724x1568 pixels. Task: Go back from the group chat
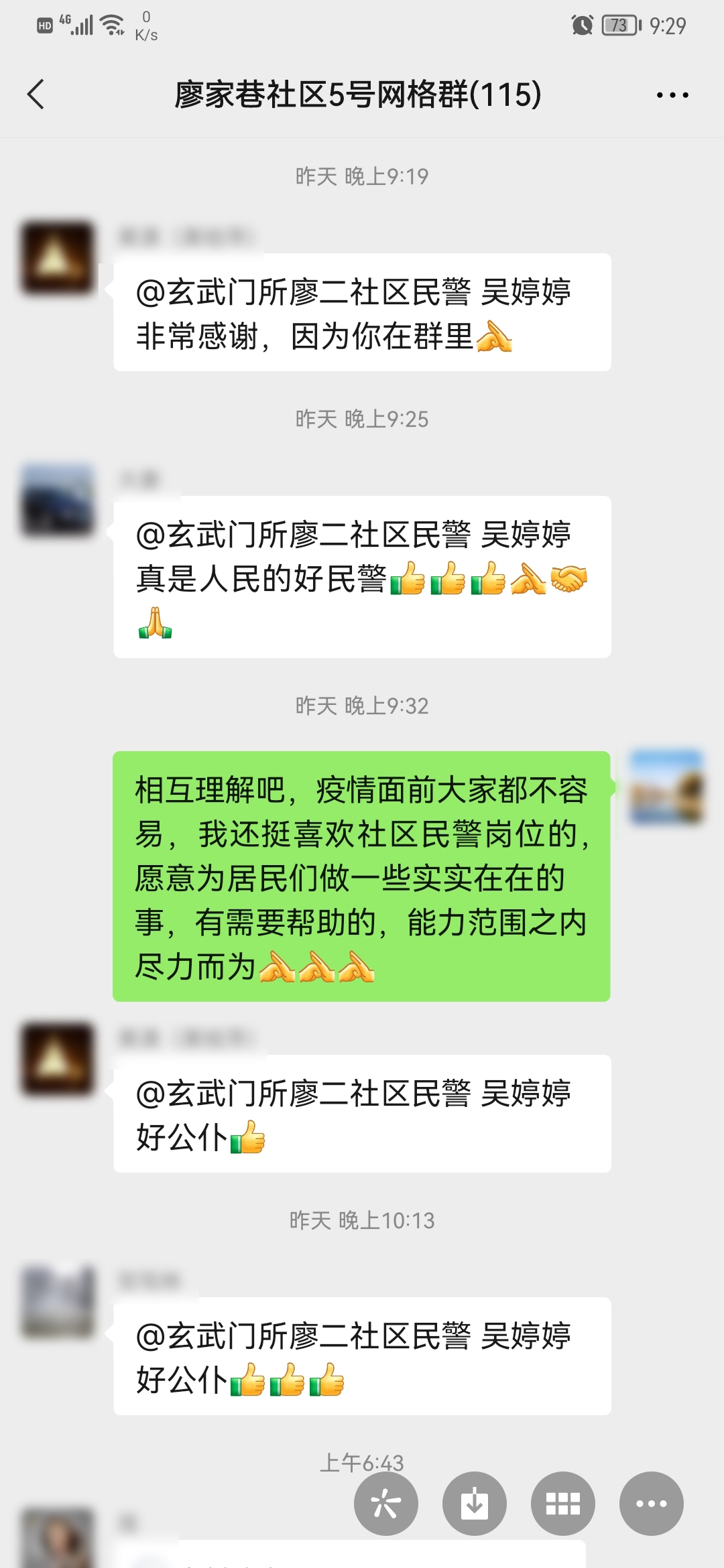pyautogui.click(x=36, y=94)
